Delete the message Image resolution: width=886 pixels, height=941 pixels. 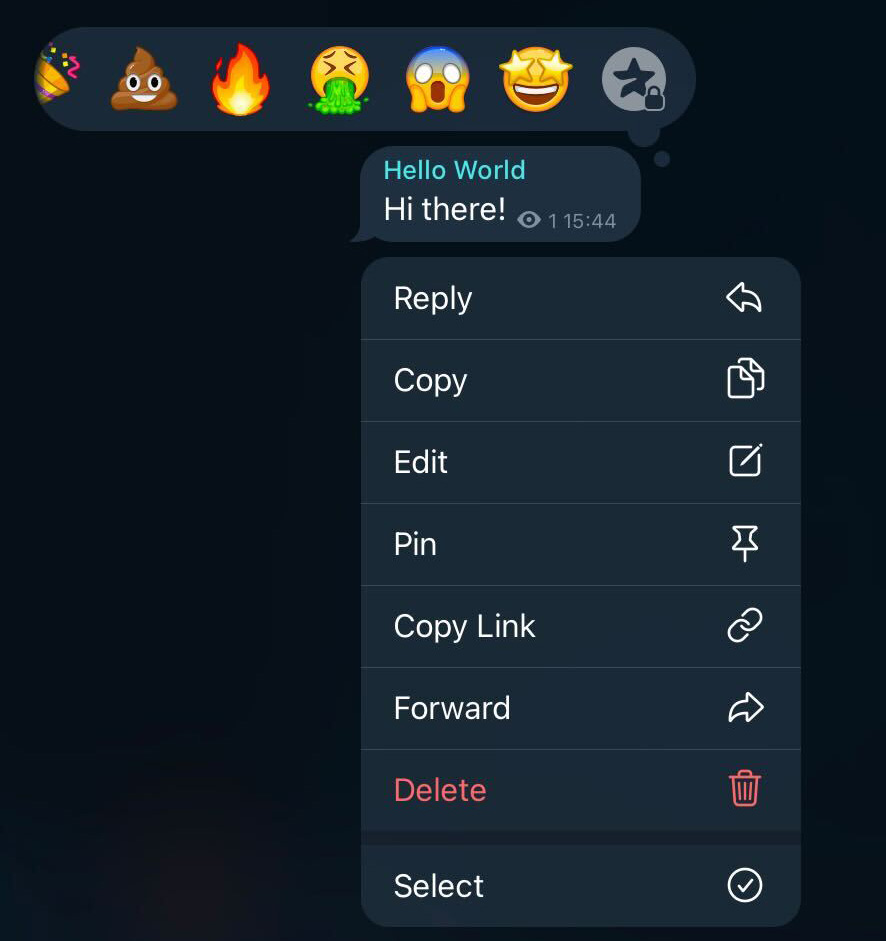click(580, 790)
